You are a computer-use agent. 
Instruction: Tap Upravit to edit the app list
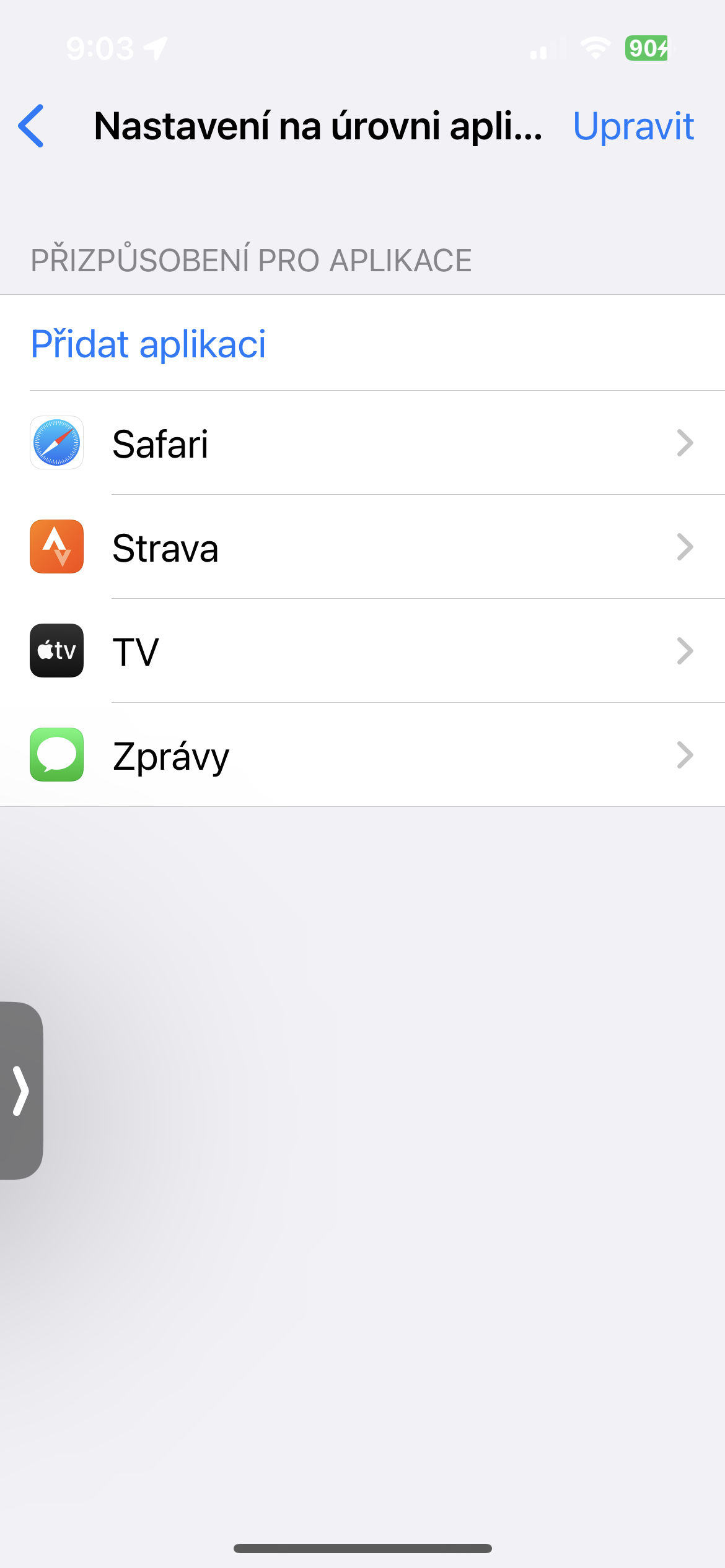pyautogui.click(x=633, y=126)
